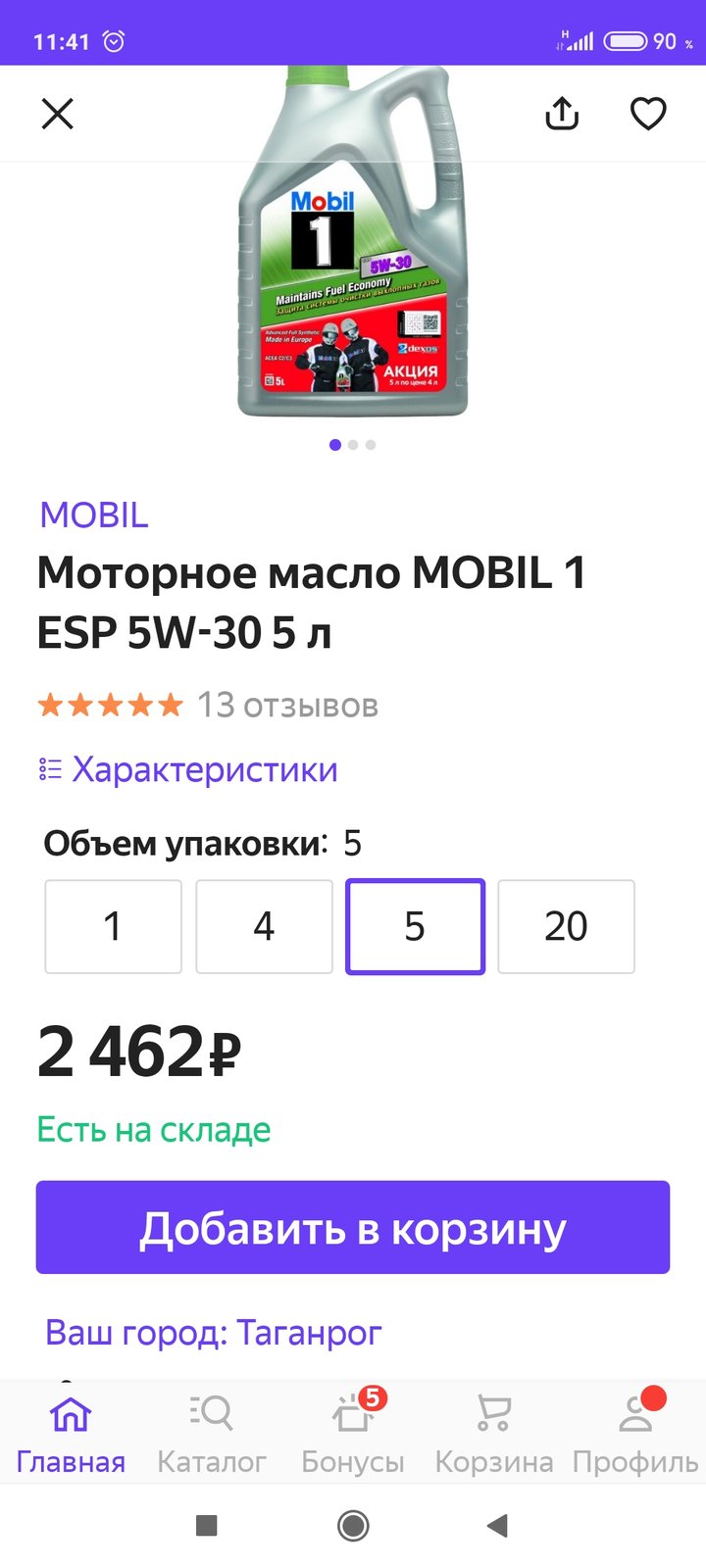Image resolution: width=706 pixels, height=1568 pixels.
Task: Tap the system back button
Action: 498,1525
